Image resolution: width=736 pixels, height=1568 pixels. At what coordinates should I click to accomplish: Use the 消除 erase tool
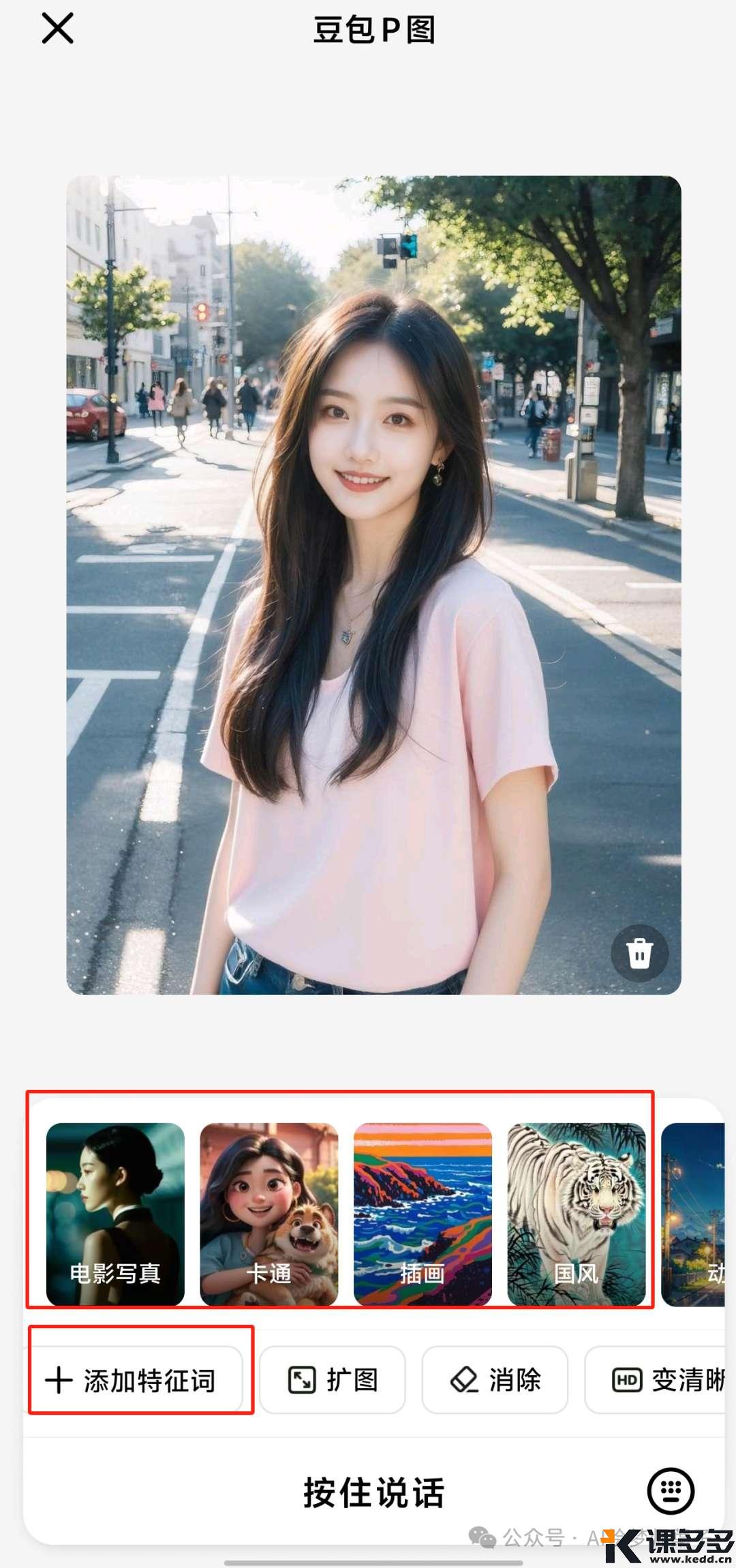pyautogui.click(x=495, y=1380)
